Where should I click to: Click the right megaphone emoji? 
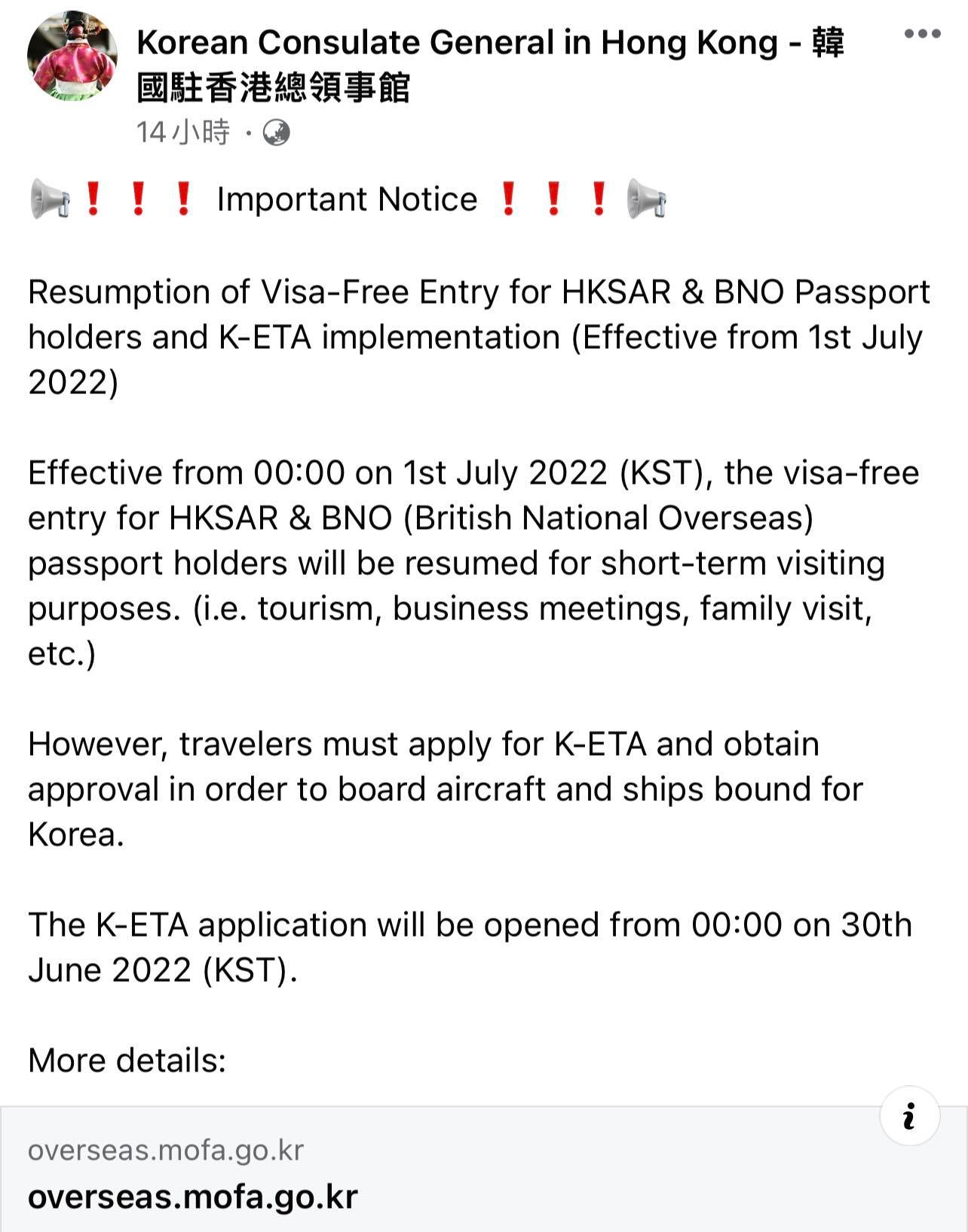coord(648,198)
